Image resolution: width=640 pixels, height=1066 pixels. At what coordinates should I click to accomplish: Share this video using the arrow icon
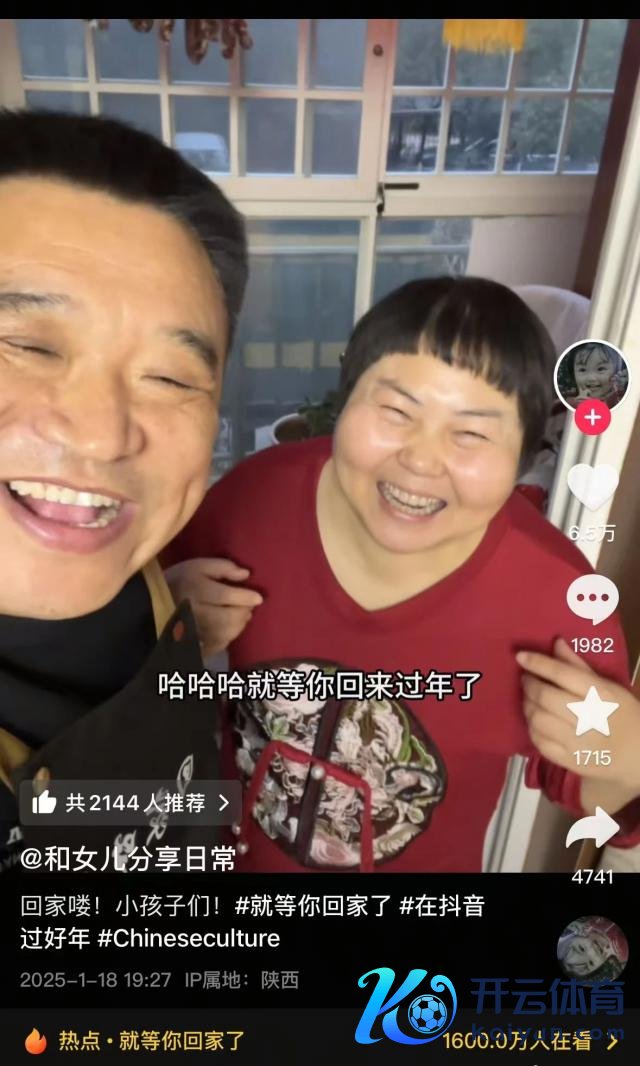coord(592,828)
